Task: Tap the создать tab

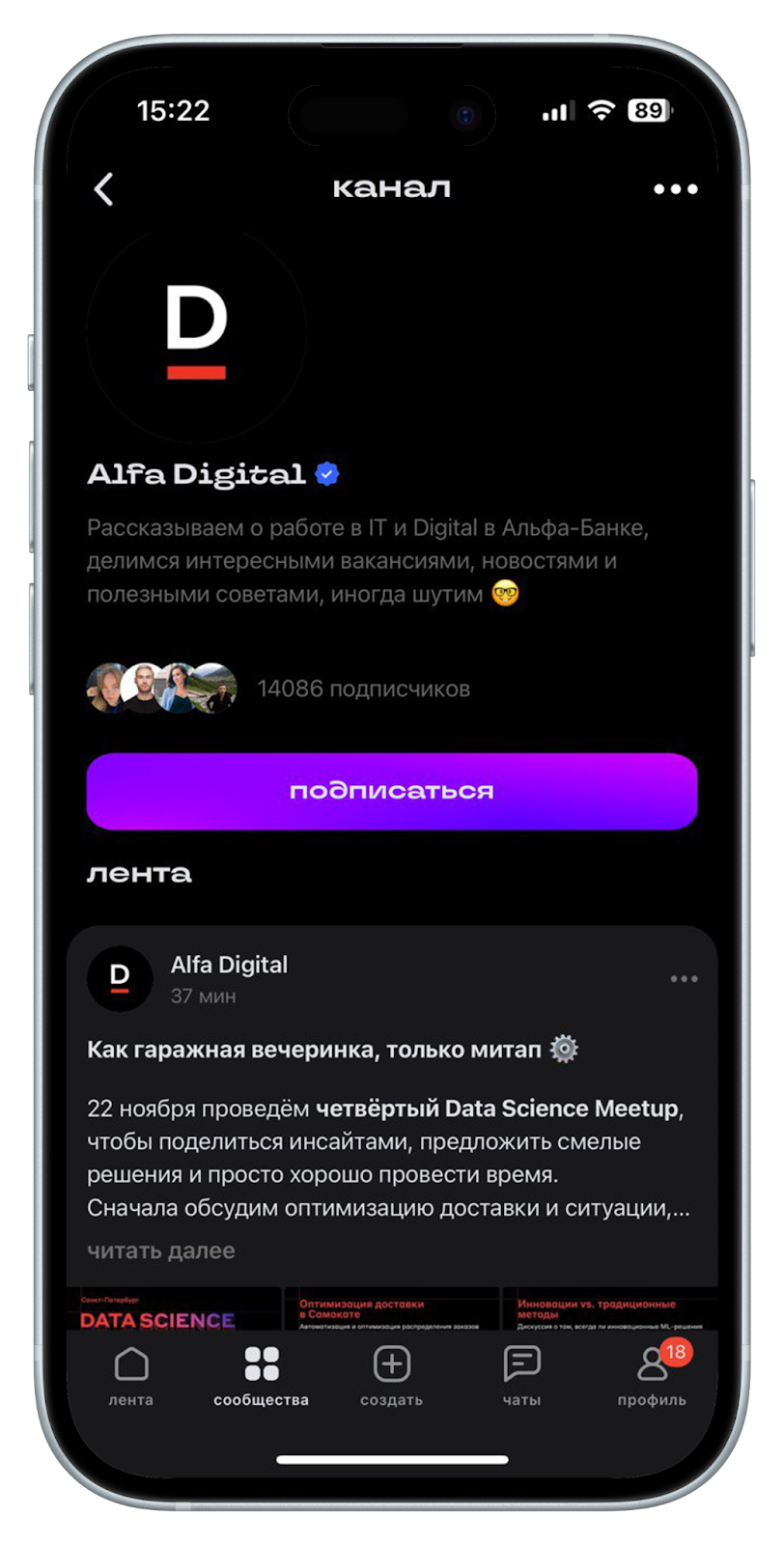Action: [x=391, y=1376]
